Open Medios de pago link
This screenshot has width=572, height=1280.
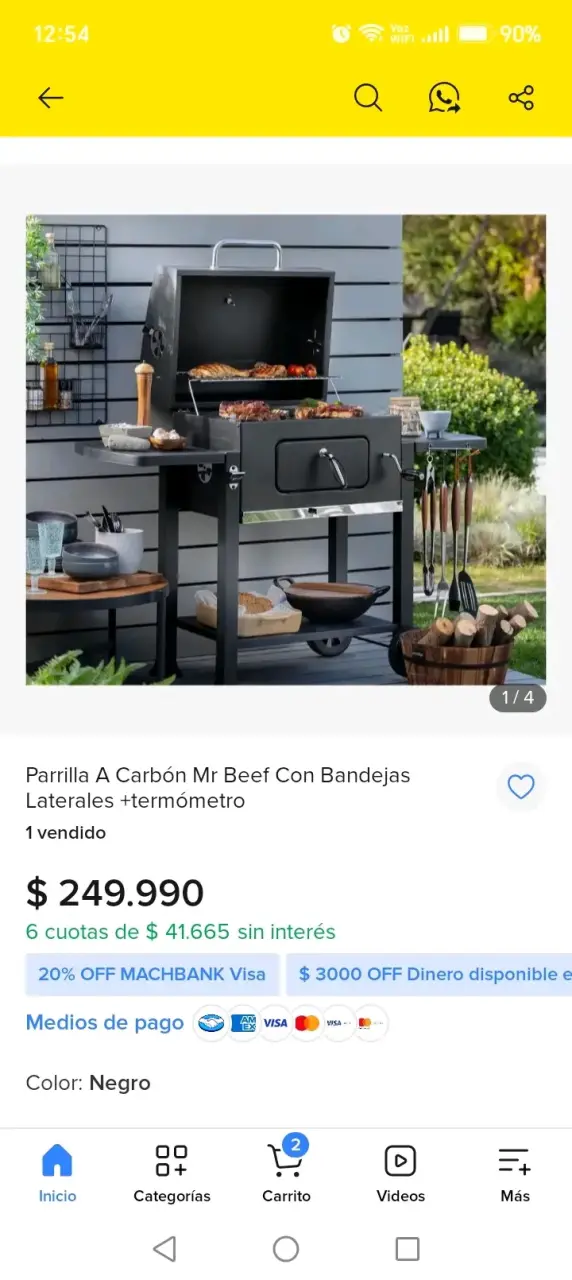(105, 1022)
